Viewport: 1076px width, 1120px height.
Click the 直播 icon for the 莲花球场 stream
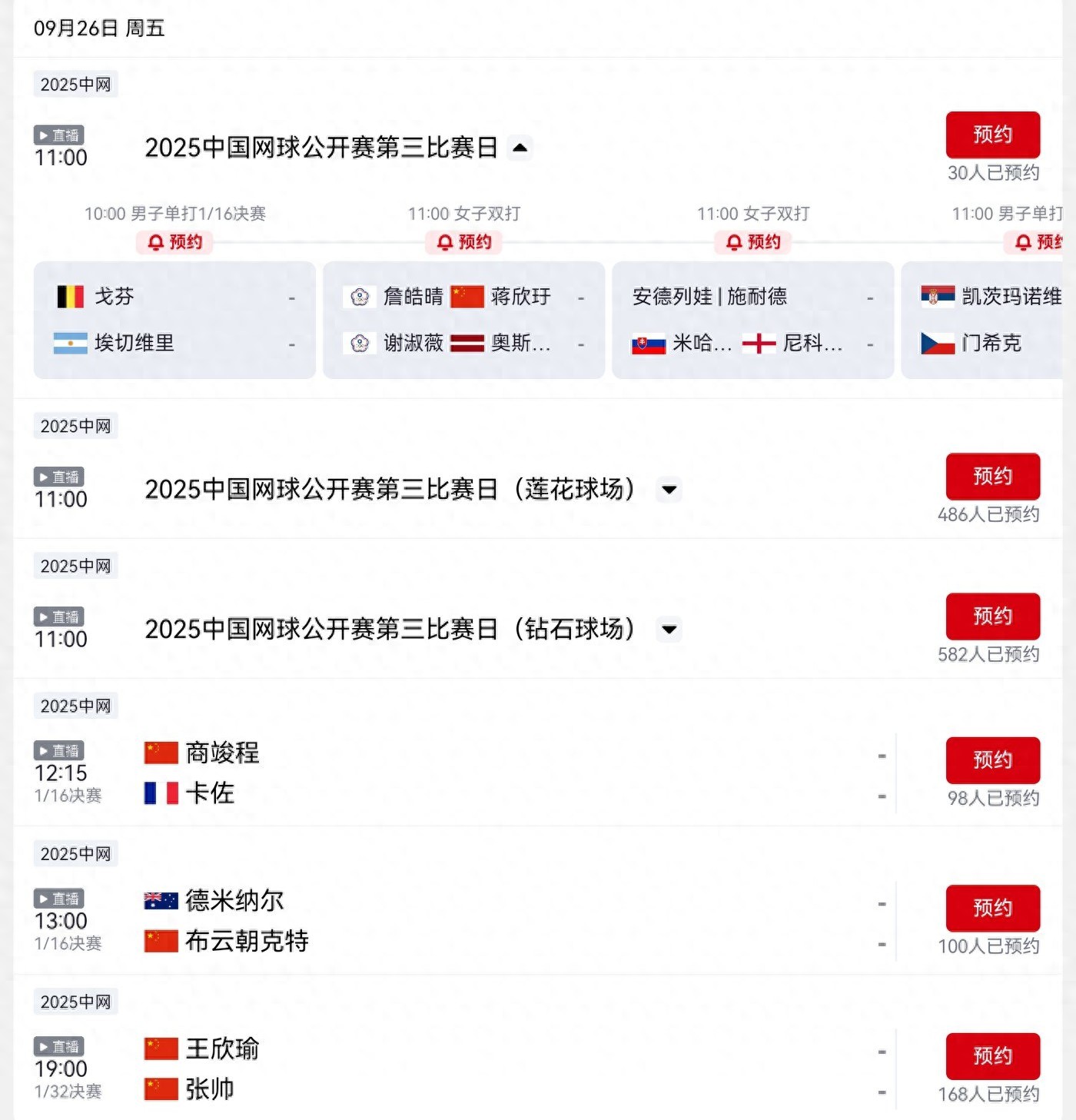pos(60,477)
